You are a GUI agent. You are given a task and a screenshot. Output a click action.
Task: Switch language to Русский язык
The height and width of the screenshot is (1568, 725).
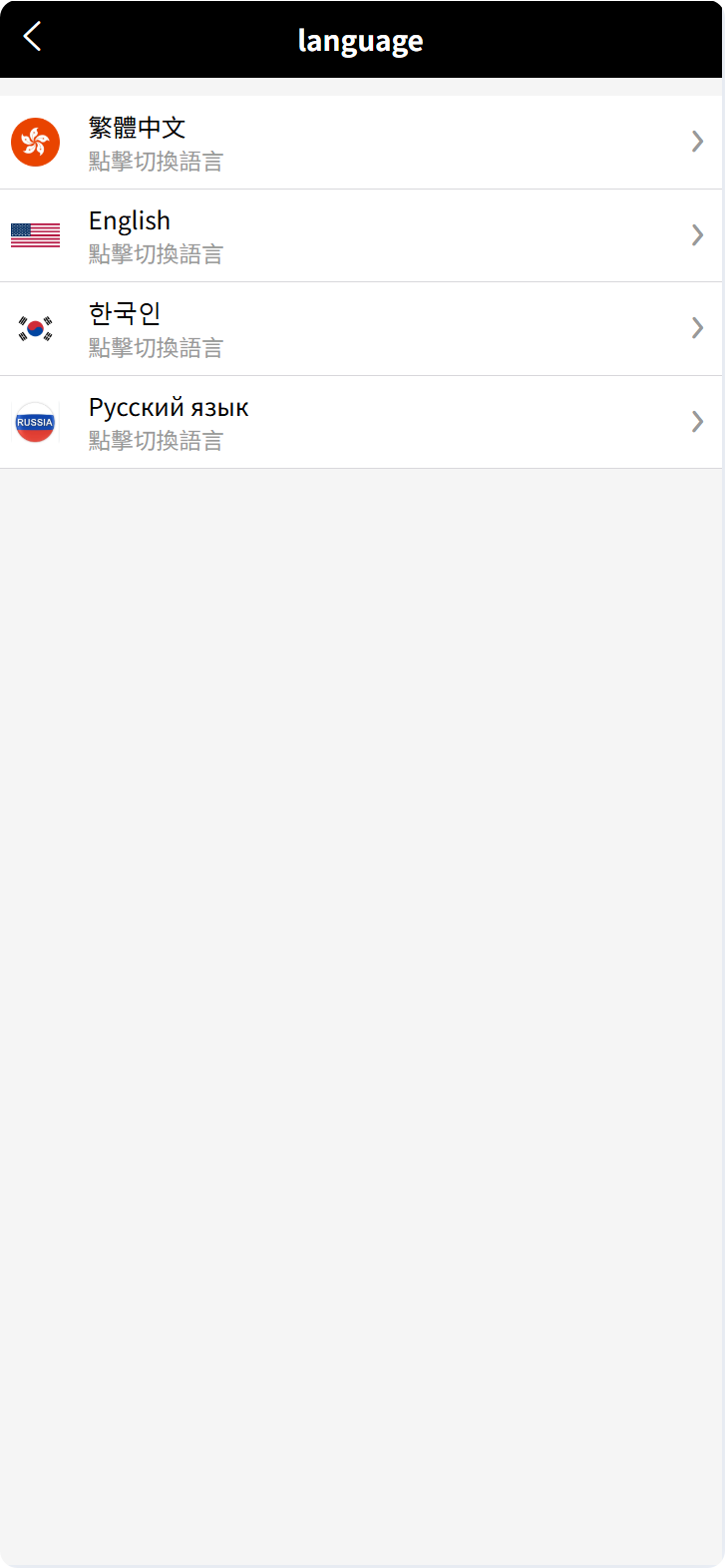click(361, 422)
